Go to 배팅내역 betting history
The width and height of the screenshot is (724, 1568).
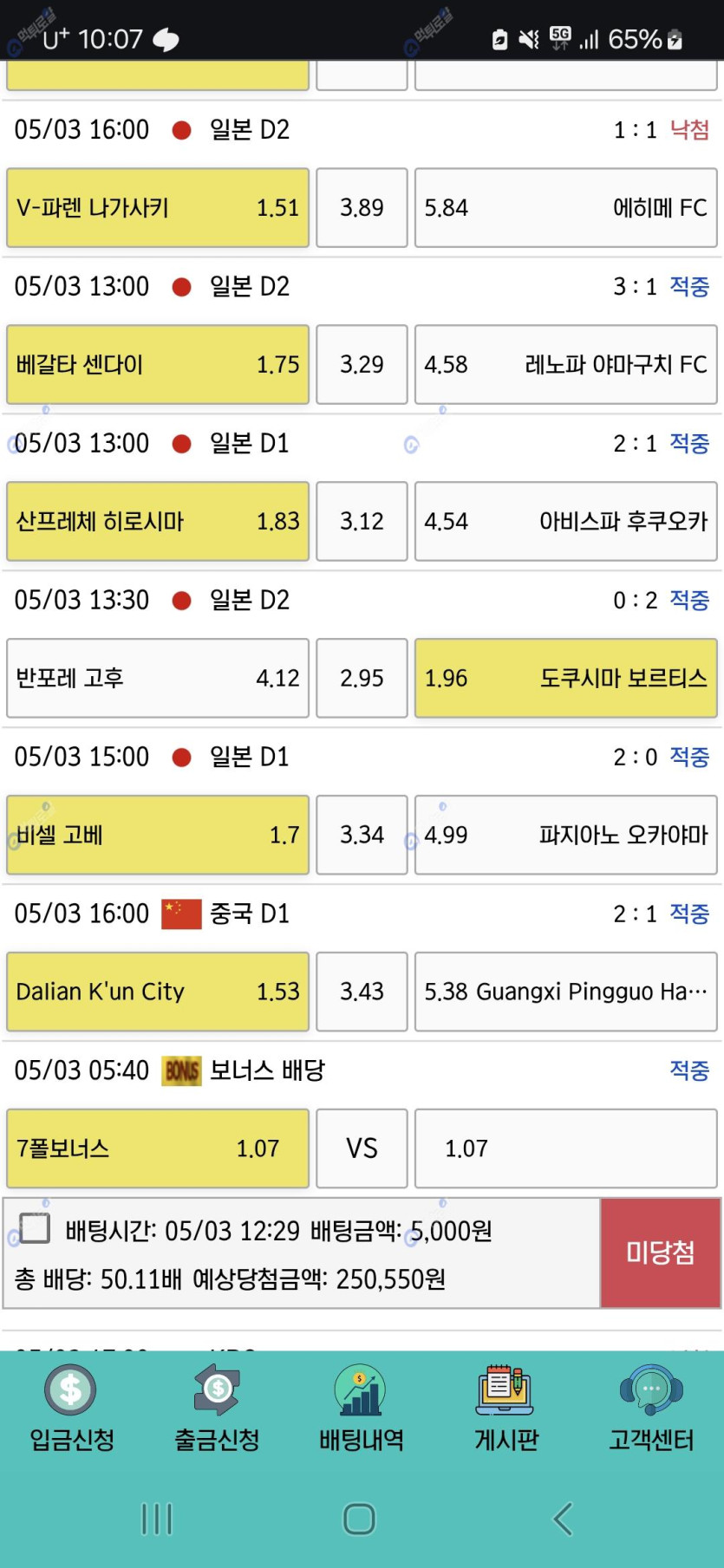pyautogui.click(x=362, y=1408)
